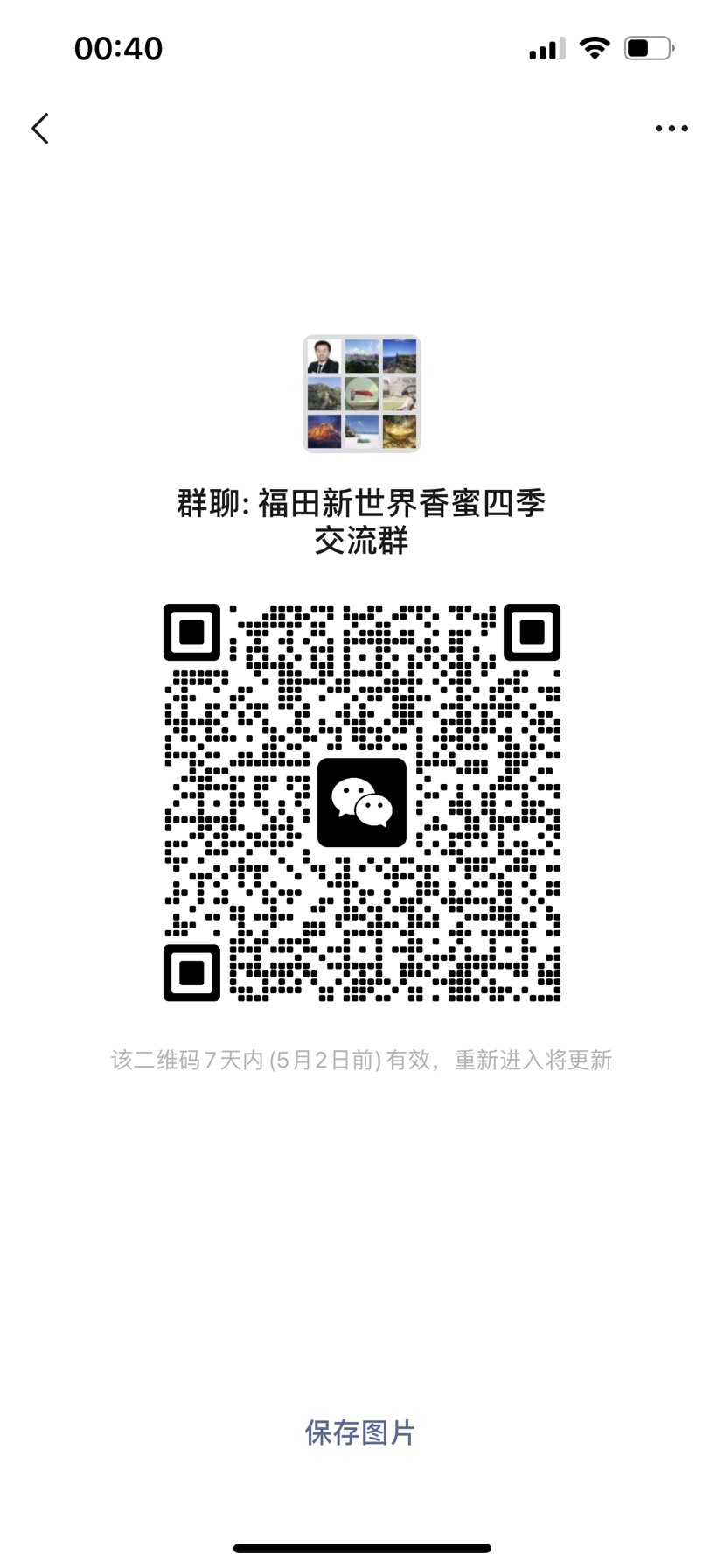Open the three-dot more options menu
The height and width of the screenshot is (1568, 724).
672,129
